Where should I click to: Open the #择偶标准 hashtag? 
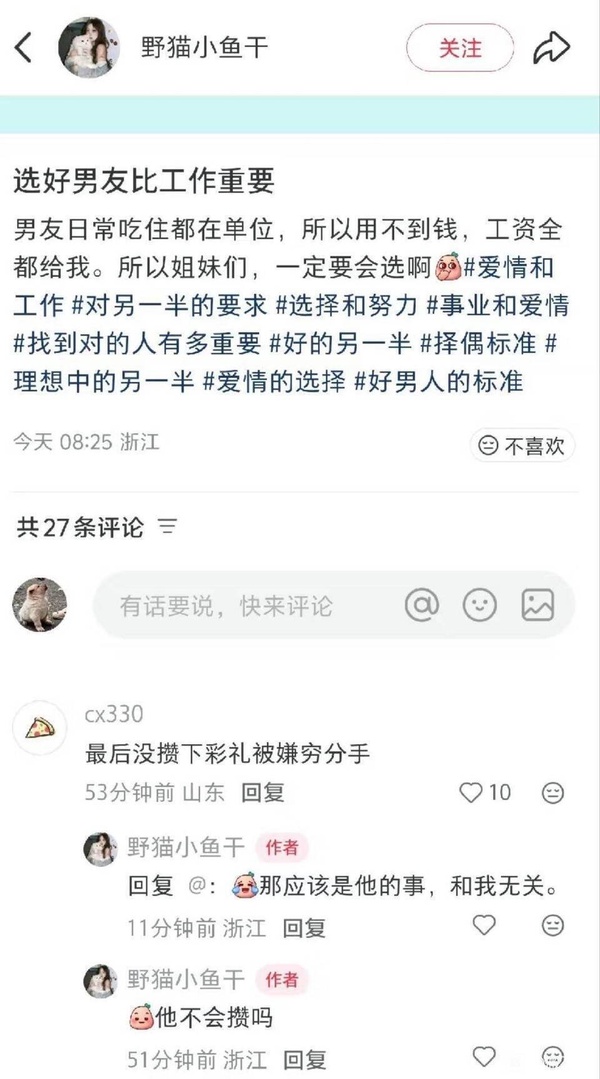482,343
